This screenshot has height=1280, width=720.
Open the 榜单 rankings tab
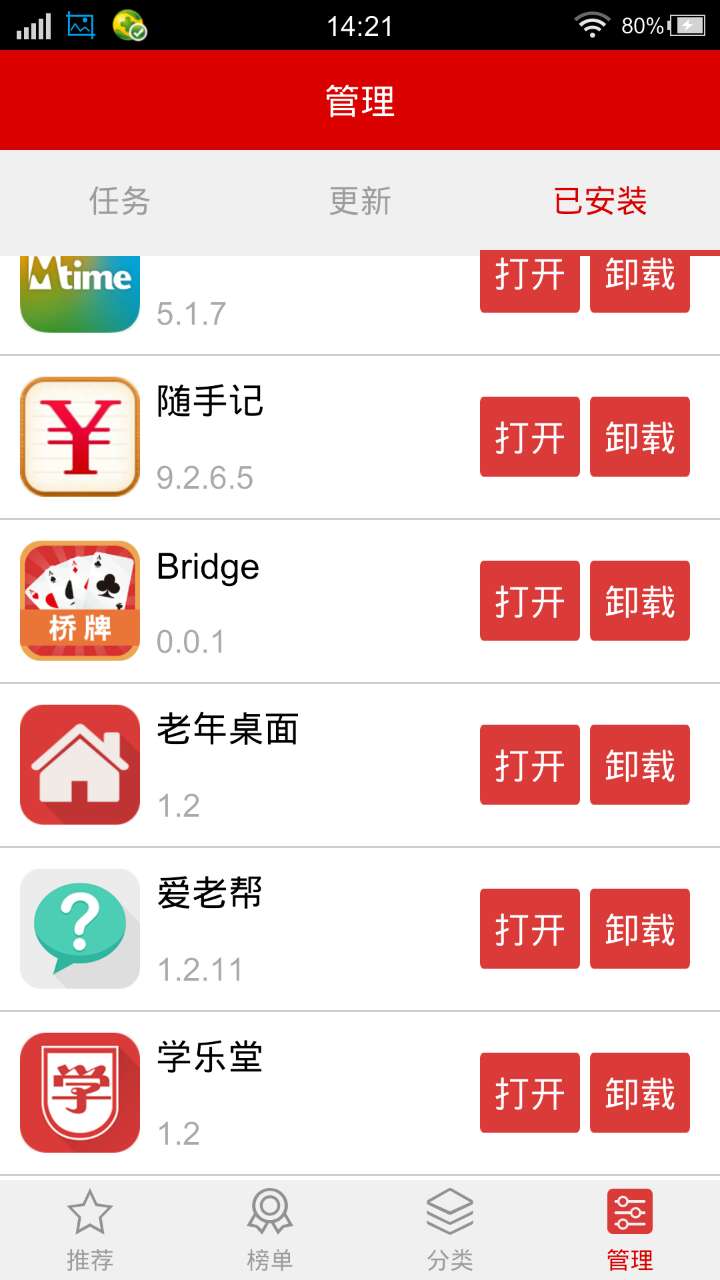click(x=270, y=1230)
